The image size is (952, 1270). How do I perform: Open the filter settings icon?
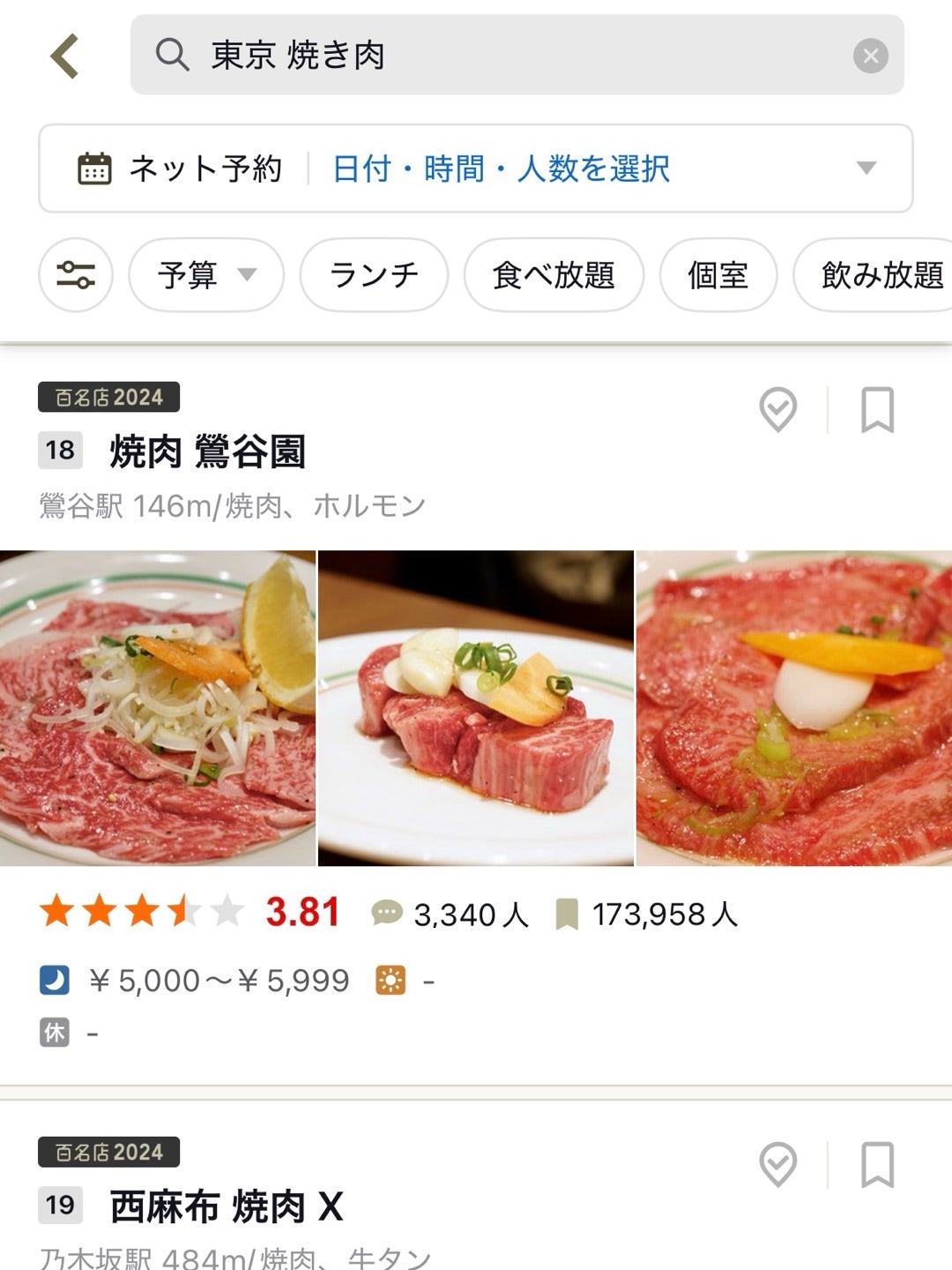(76, 275)
